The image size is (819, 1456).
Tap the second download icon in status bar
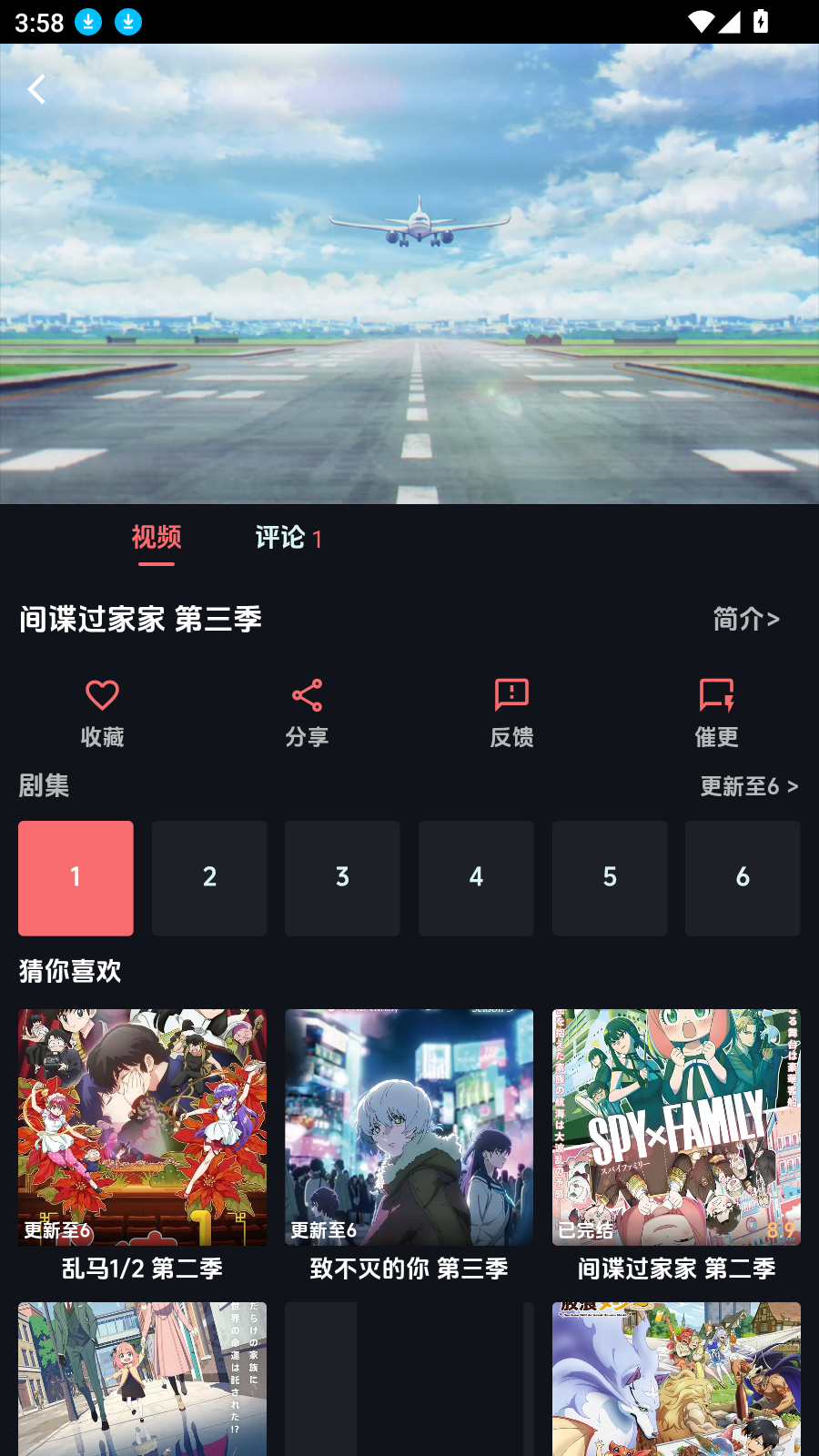coord(127,22)
